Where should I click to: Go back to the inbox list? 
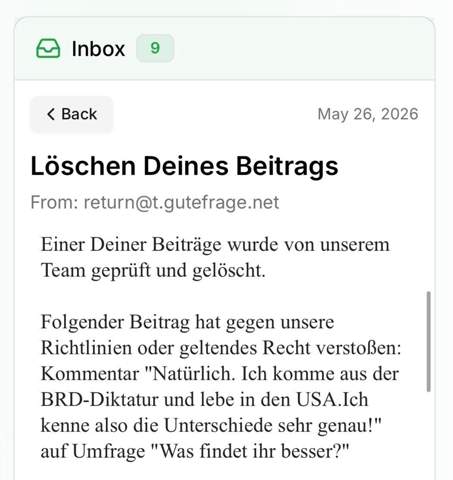point(72,114)
